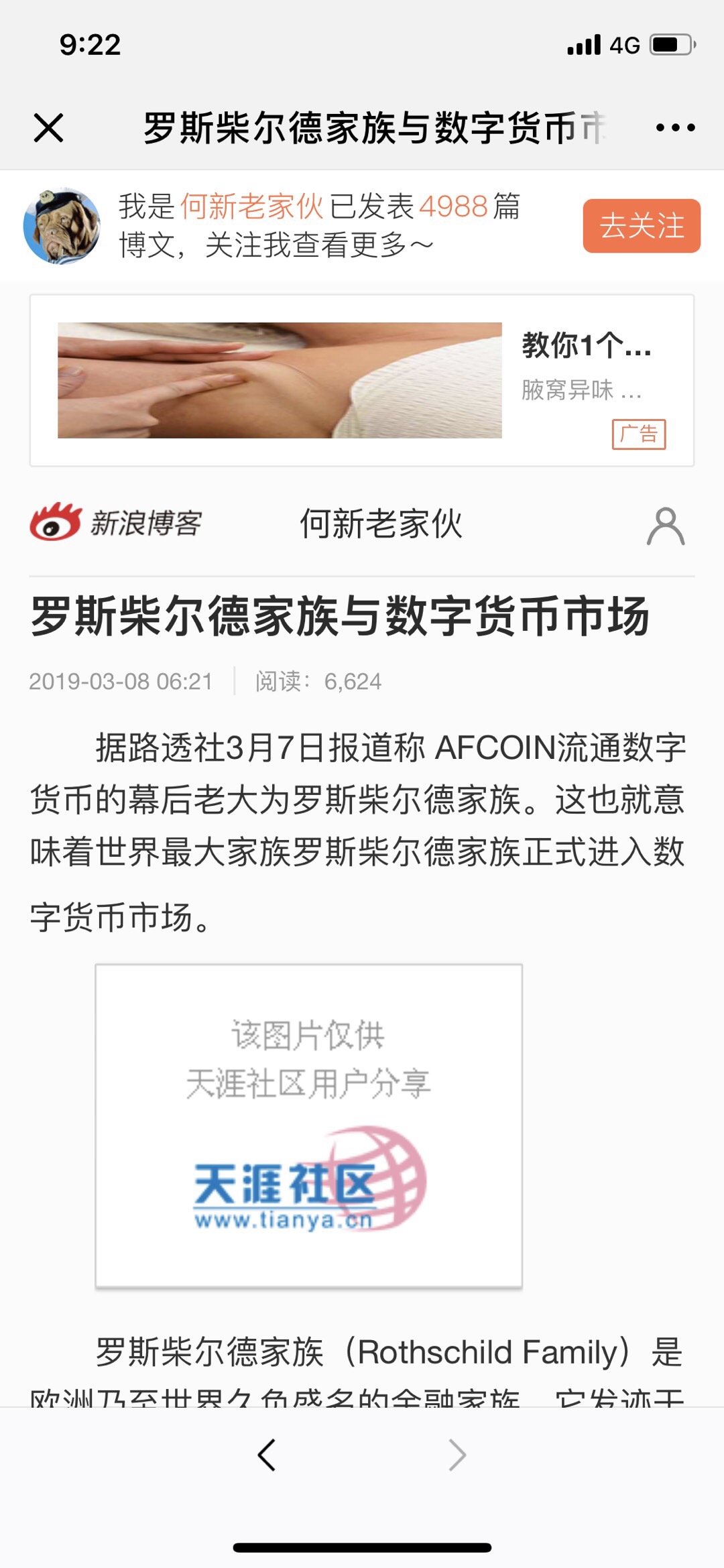This screenshot has width=724, height=1568.
Task: Open the 何新老家伙 blog name link
Action: [380, 524]
